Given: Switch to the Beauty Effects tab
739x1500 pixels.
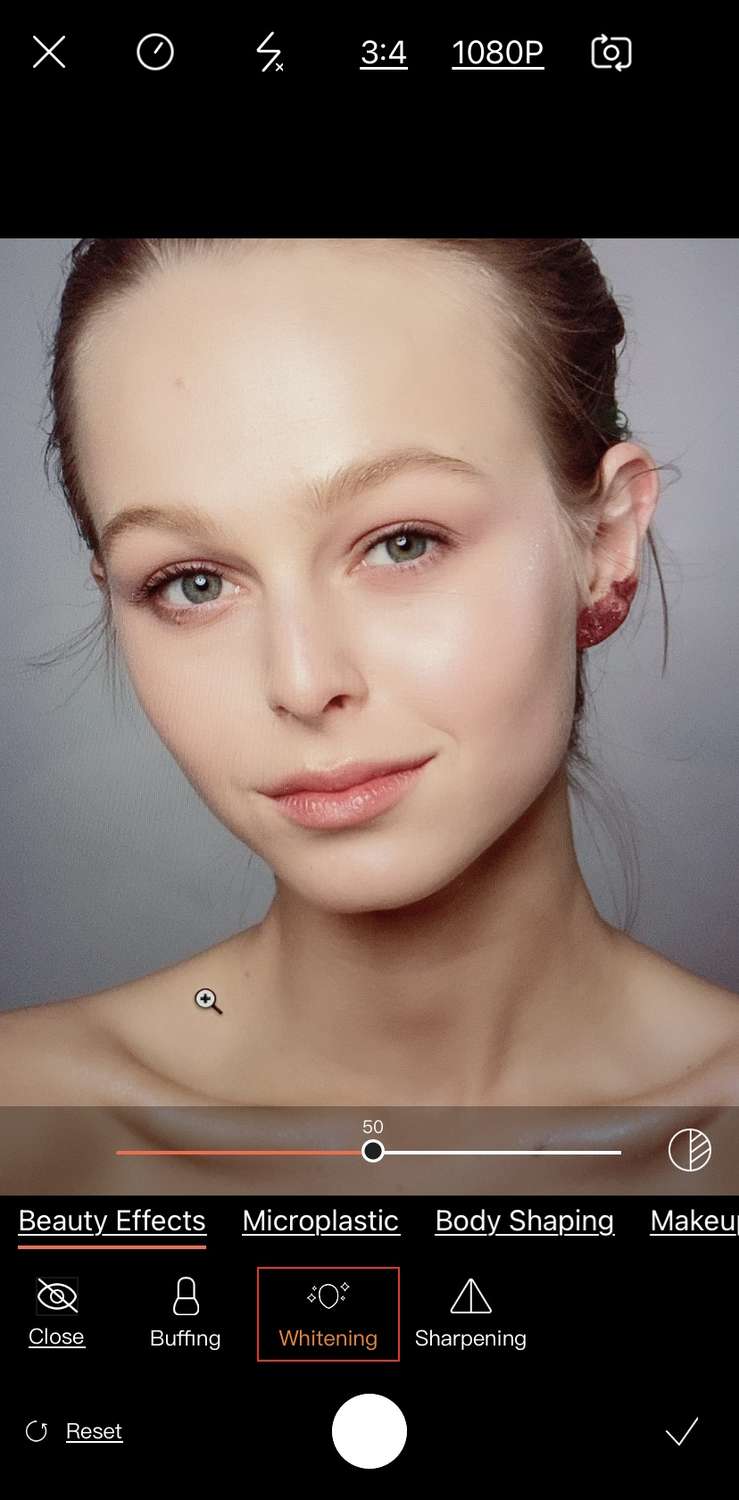Looking at the screenshot, I should pos(112,1221).
